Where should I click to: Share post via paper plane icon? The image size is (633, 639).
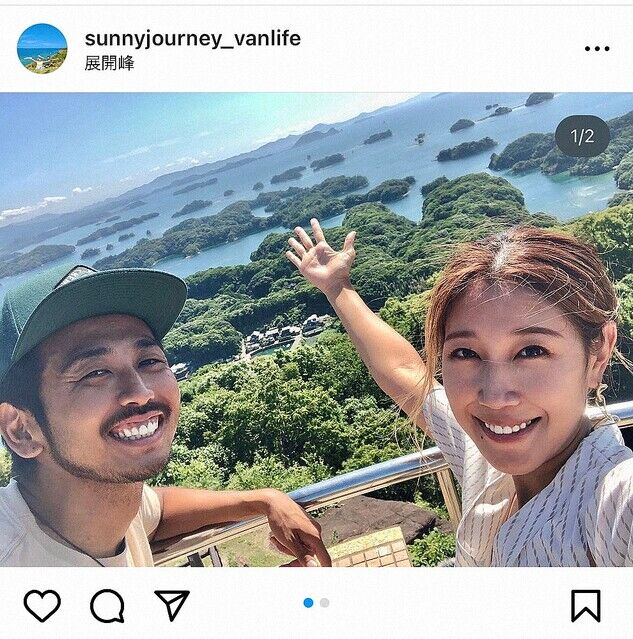pyautogui.click(x=172, y=604)
